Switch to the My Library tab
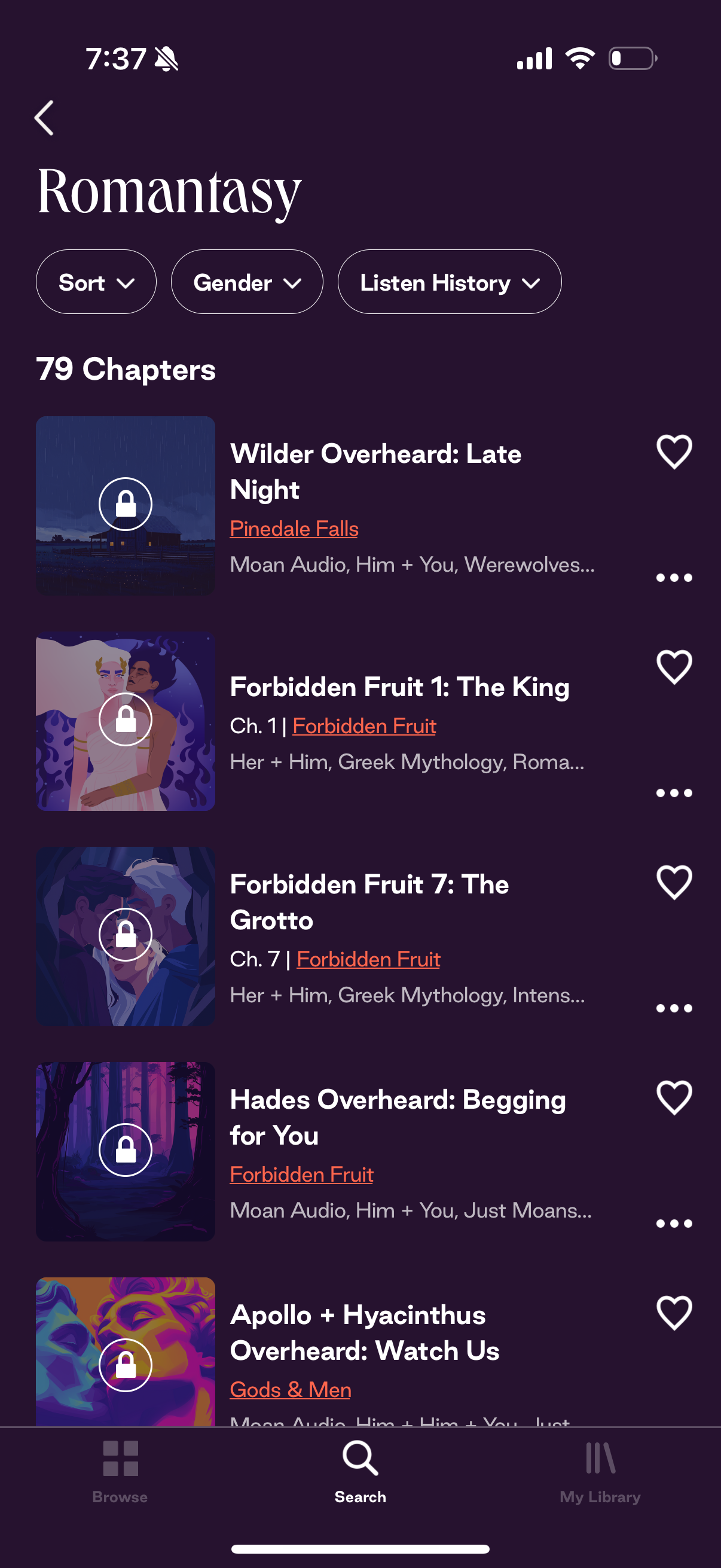 tap(600, 1471)
